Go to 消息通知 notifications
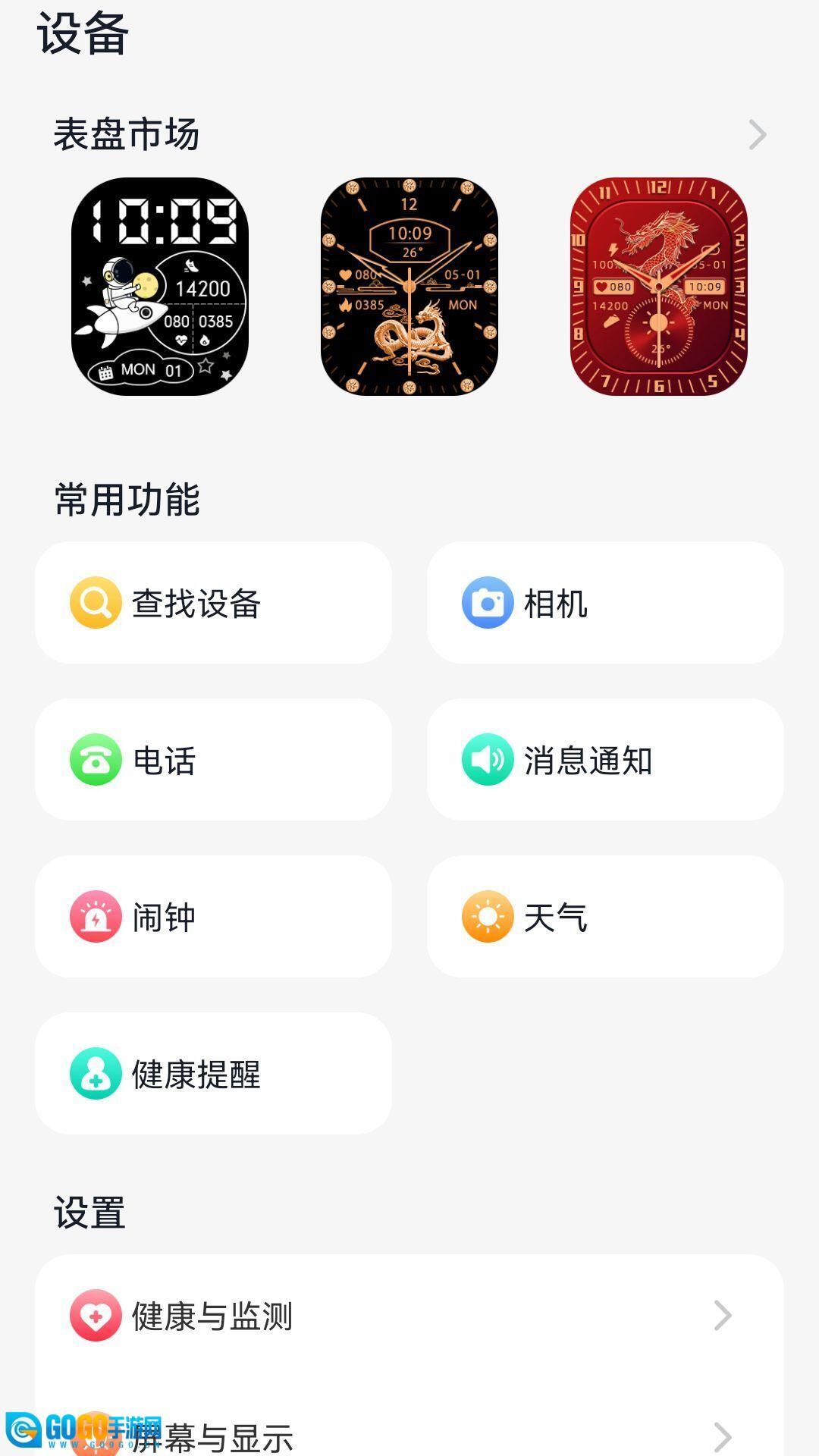The width and height of the screenshot is (819, 1456). [x=604, y=760]
